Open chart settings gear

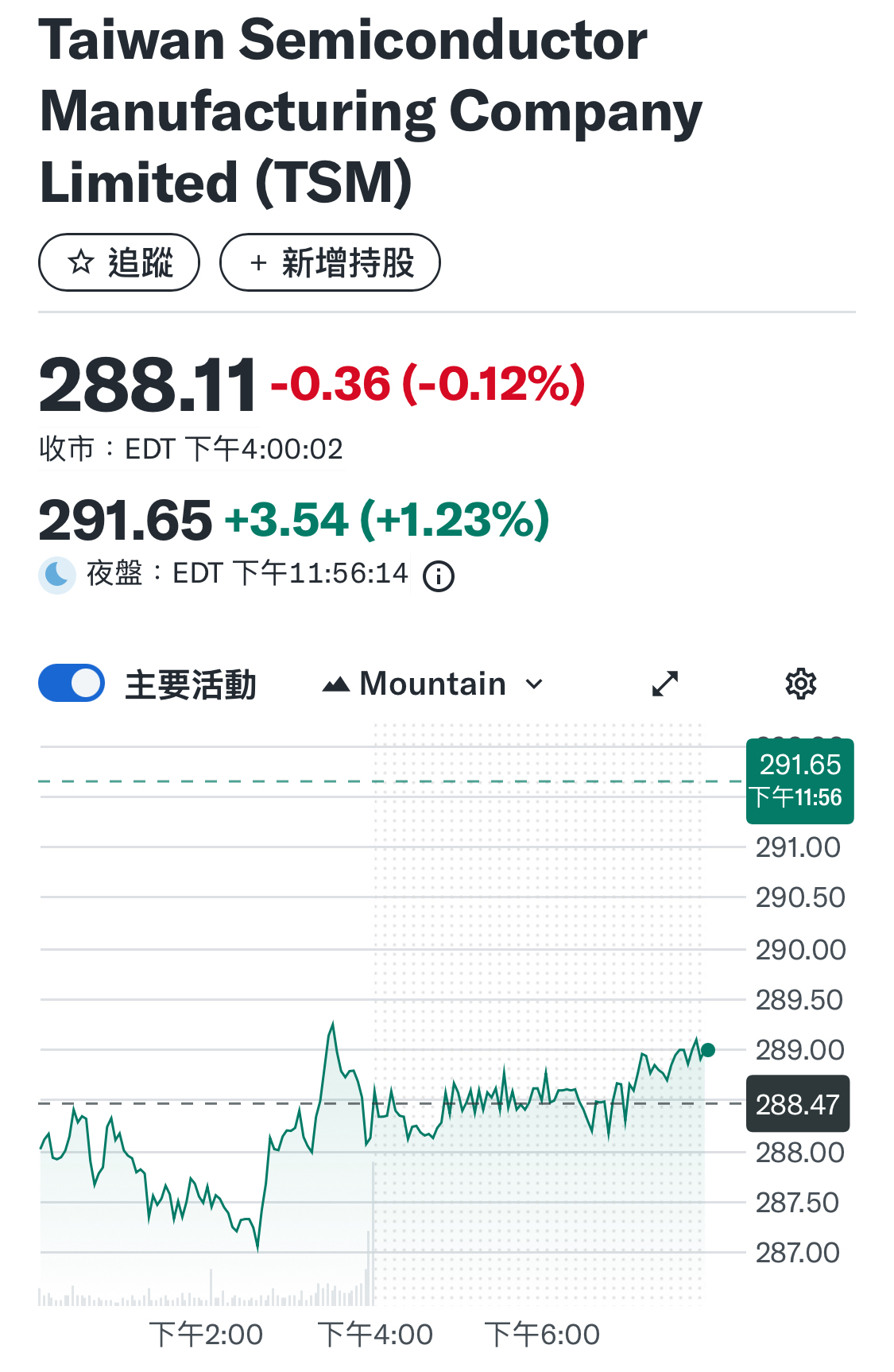(800, 684)
